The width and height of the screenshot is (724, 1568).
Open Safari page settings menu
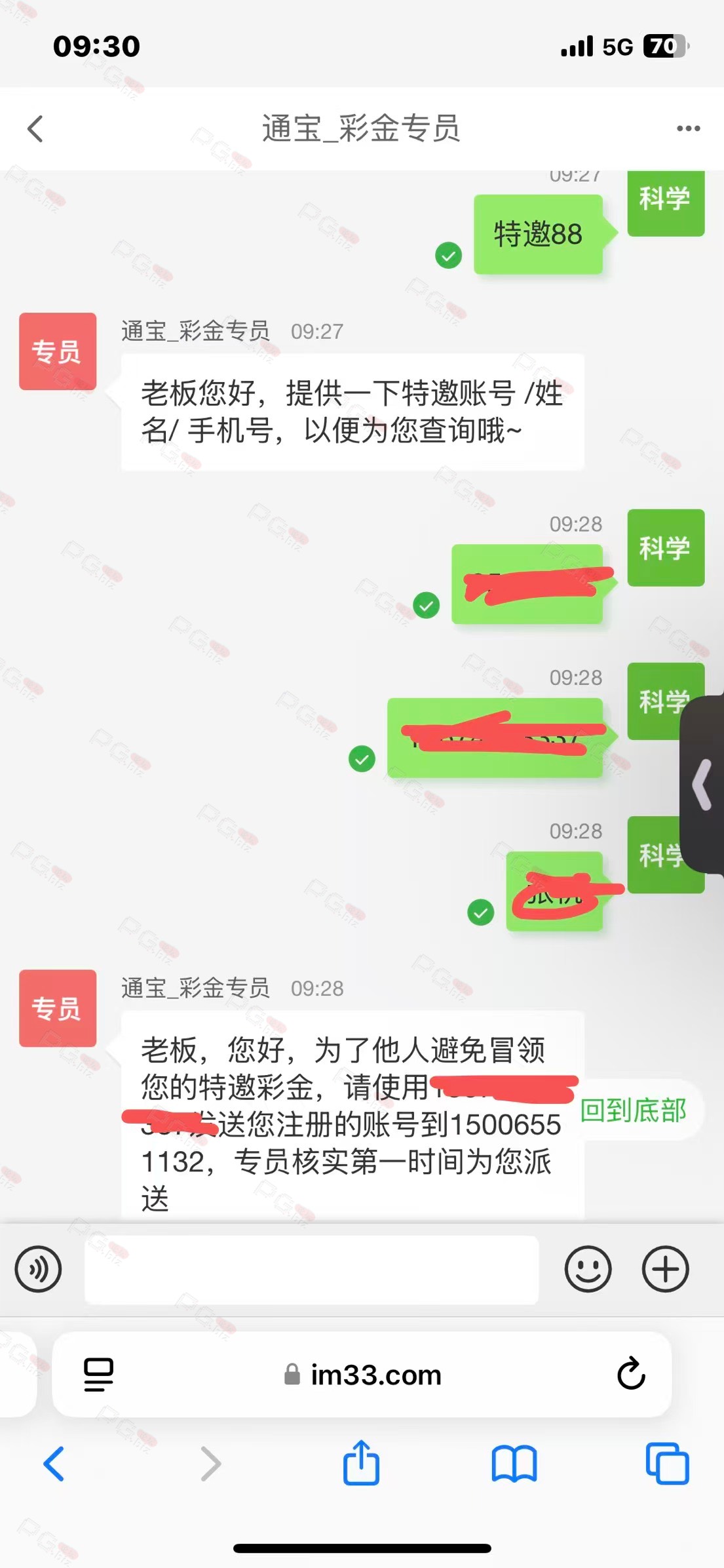point(98,1375)
